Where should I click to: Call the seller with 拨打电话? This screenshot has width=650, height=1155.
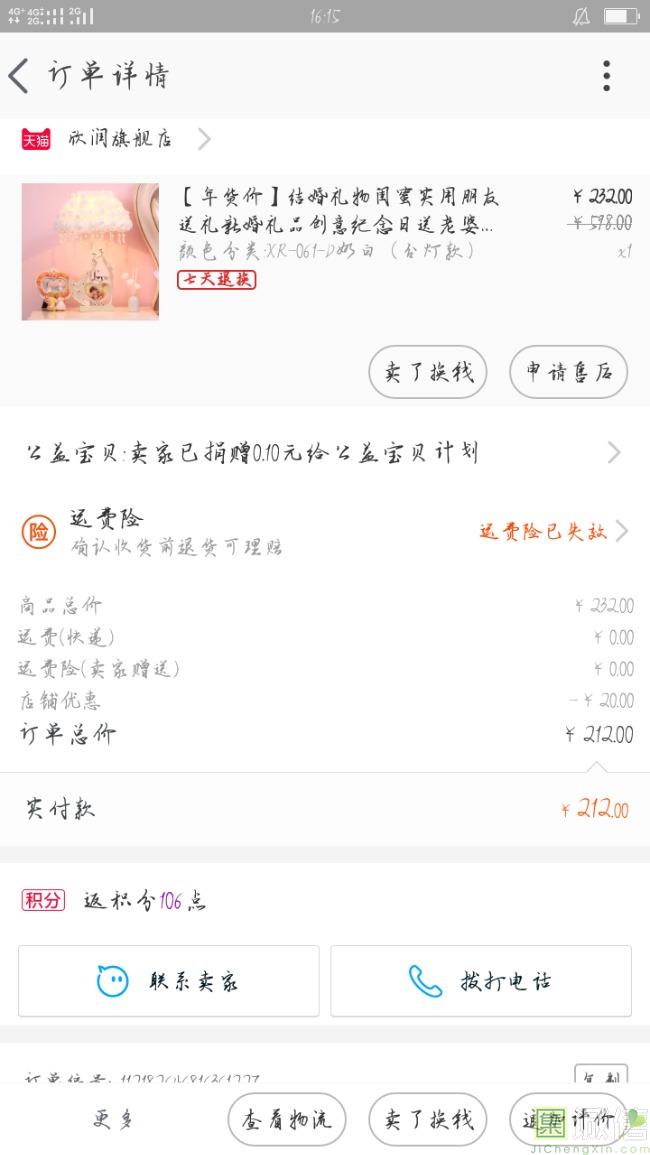tap(481, 981)
